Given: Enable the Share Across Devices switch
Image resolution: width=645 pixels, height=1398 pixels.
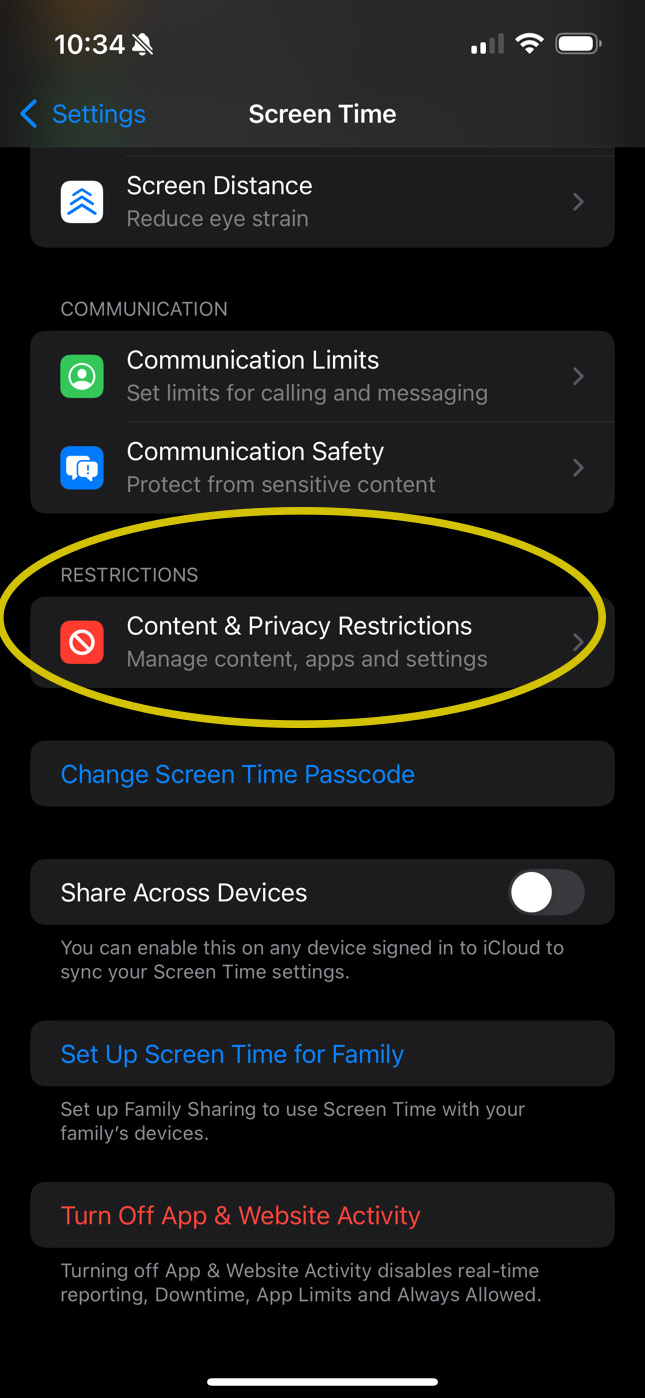Looking at the screenshot, I should [546, 892].
